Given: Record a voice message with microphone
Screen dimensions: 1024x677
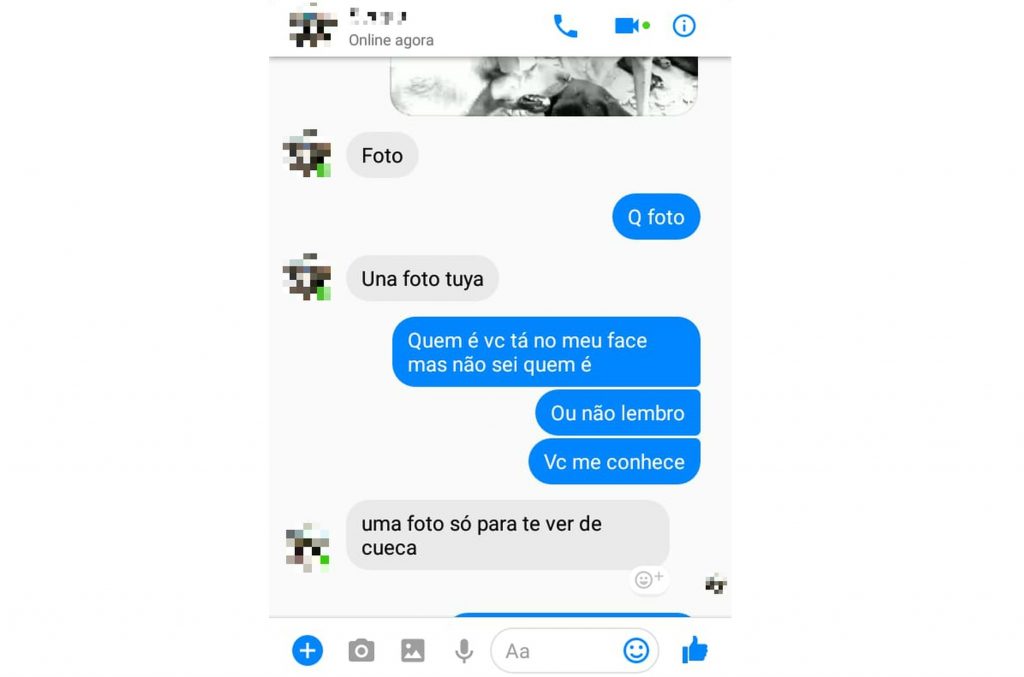Looking at the screenshot, I should (x=463, y=651).
